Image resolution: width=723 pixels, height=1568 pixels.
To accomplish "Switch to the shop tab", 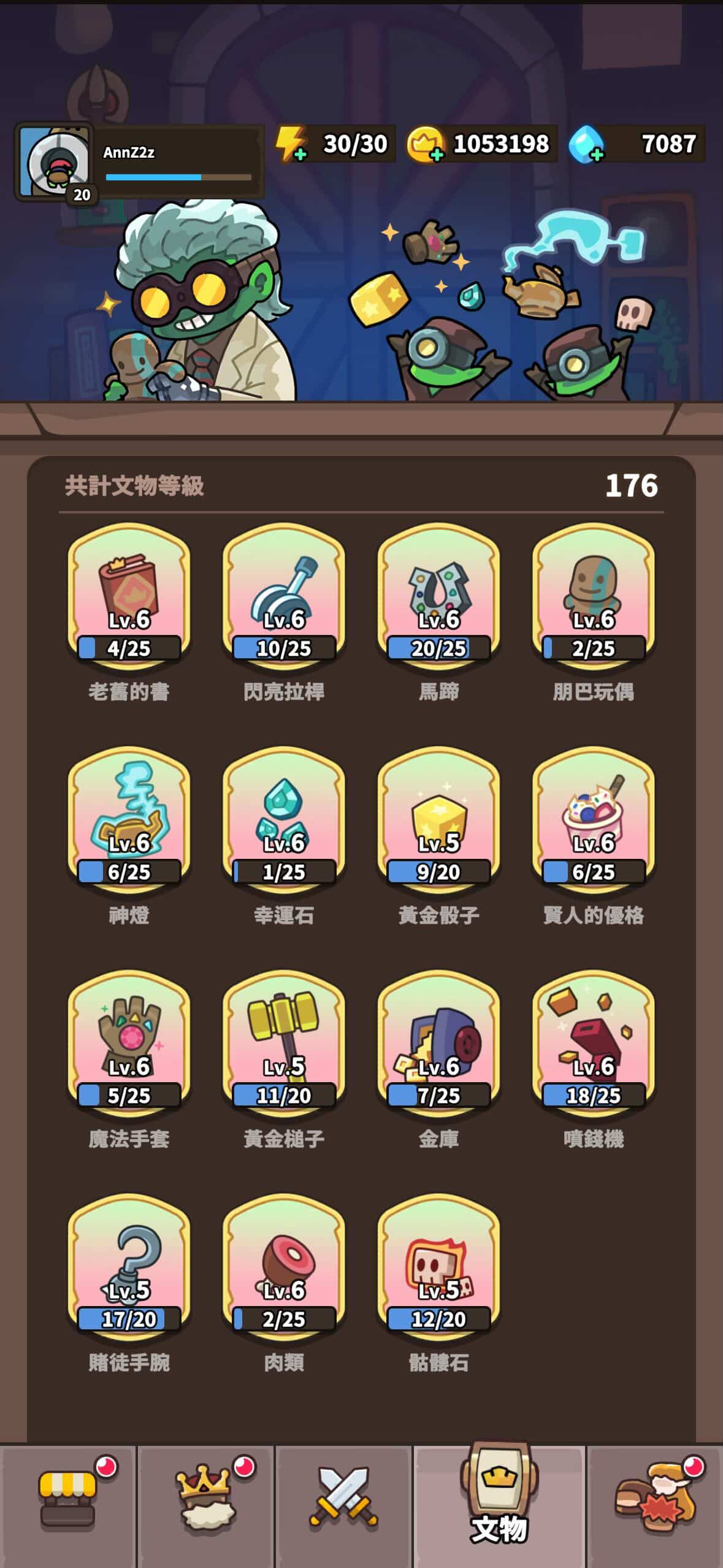I will pos(67,1504).
